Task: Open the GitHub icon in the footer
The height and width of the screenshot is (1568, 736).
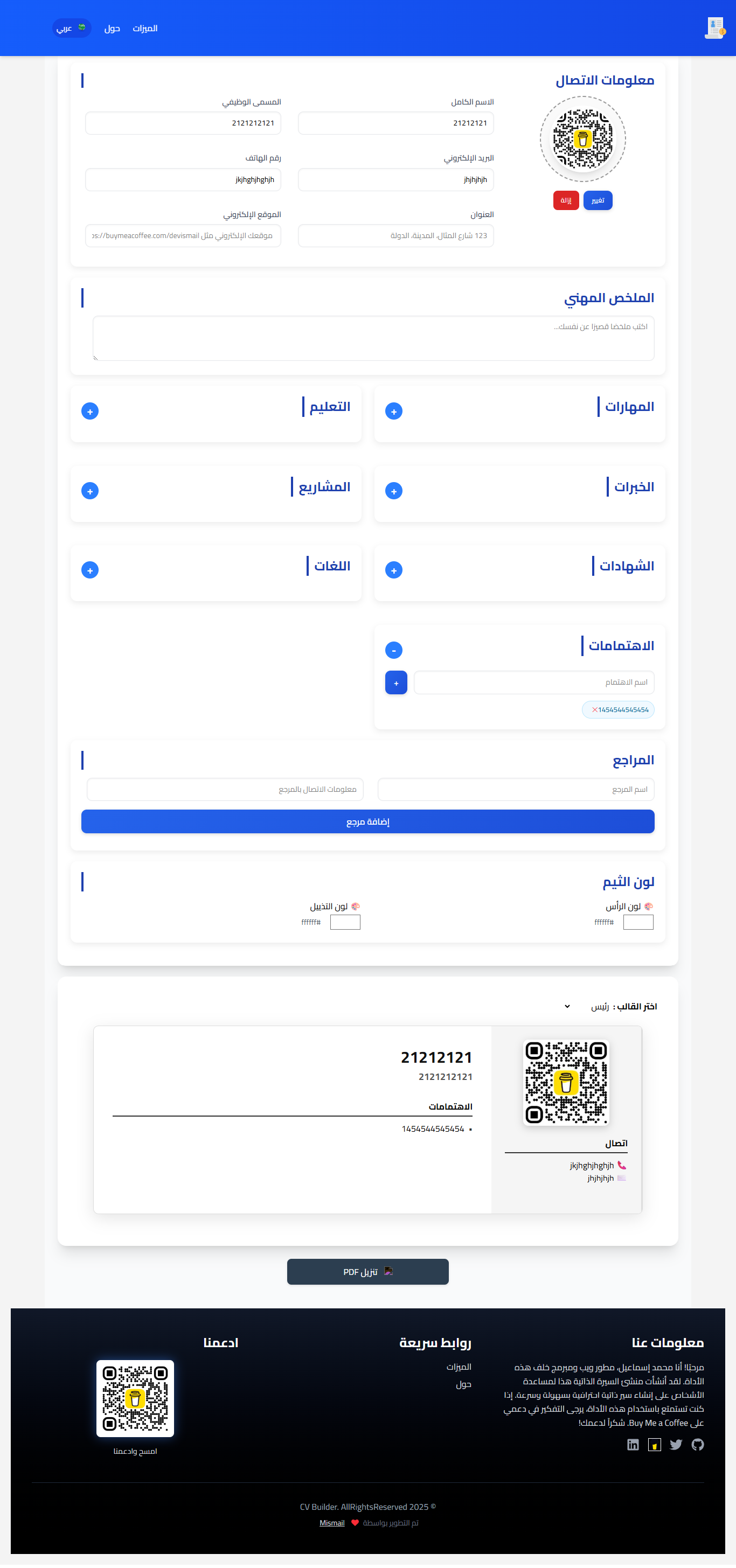Action: pyautogui.click(x=698, y=1445)
